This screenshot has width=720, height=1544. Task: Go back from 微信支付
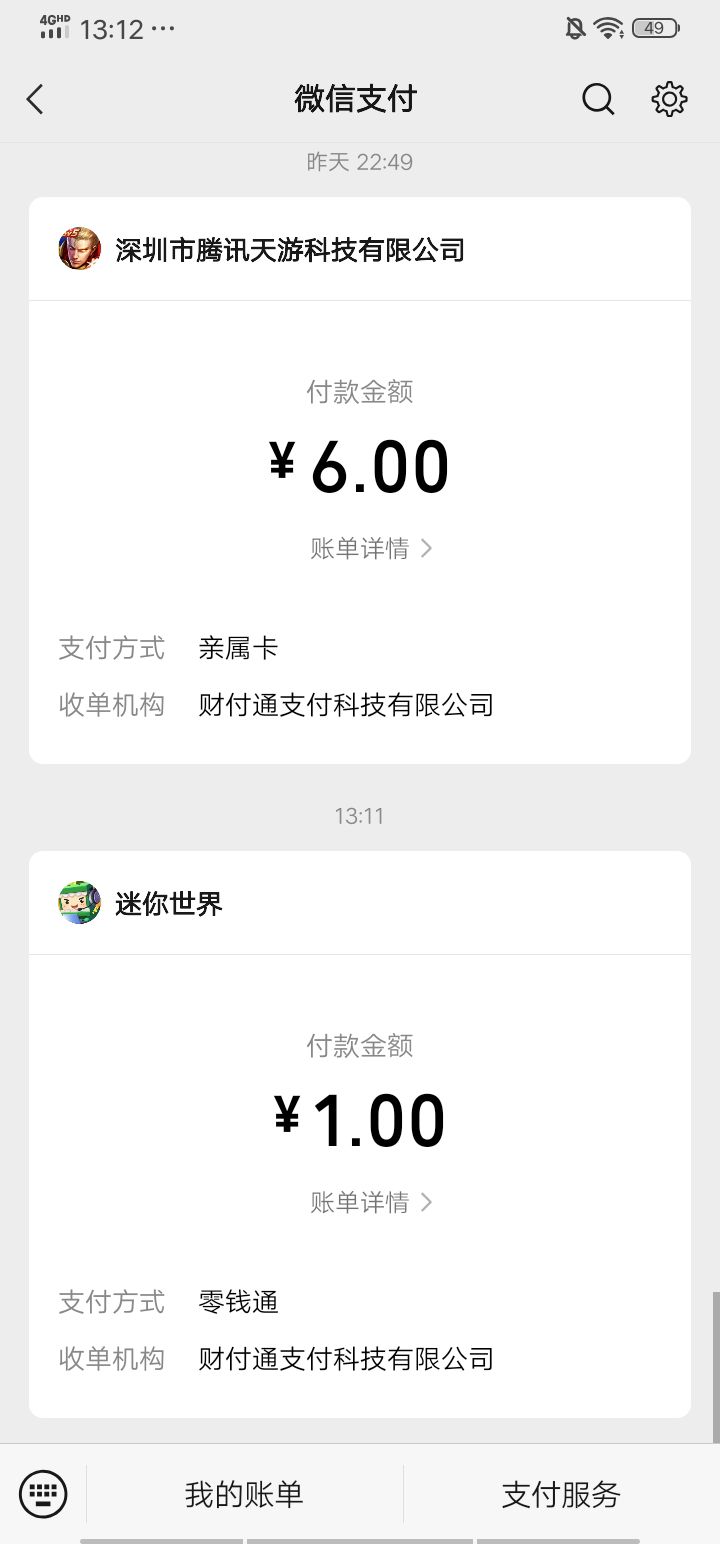(36, 99)
